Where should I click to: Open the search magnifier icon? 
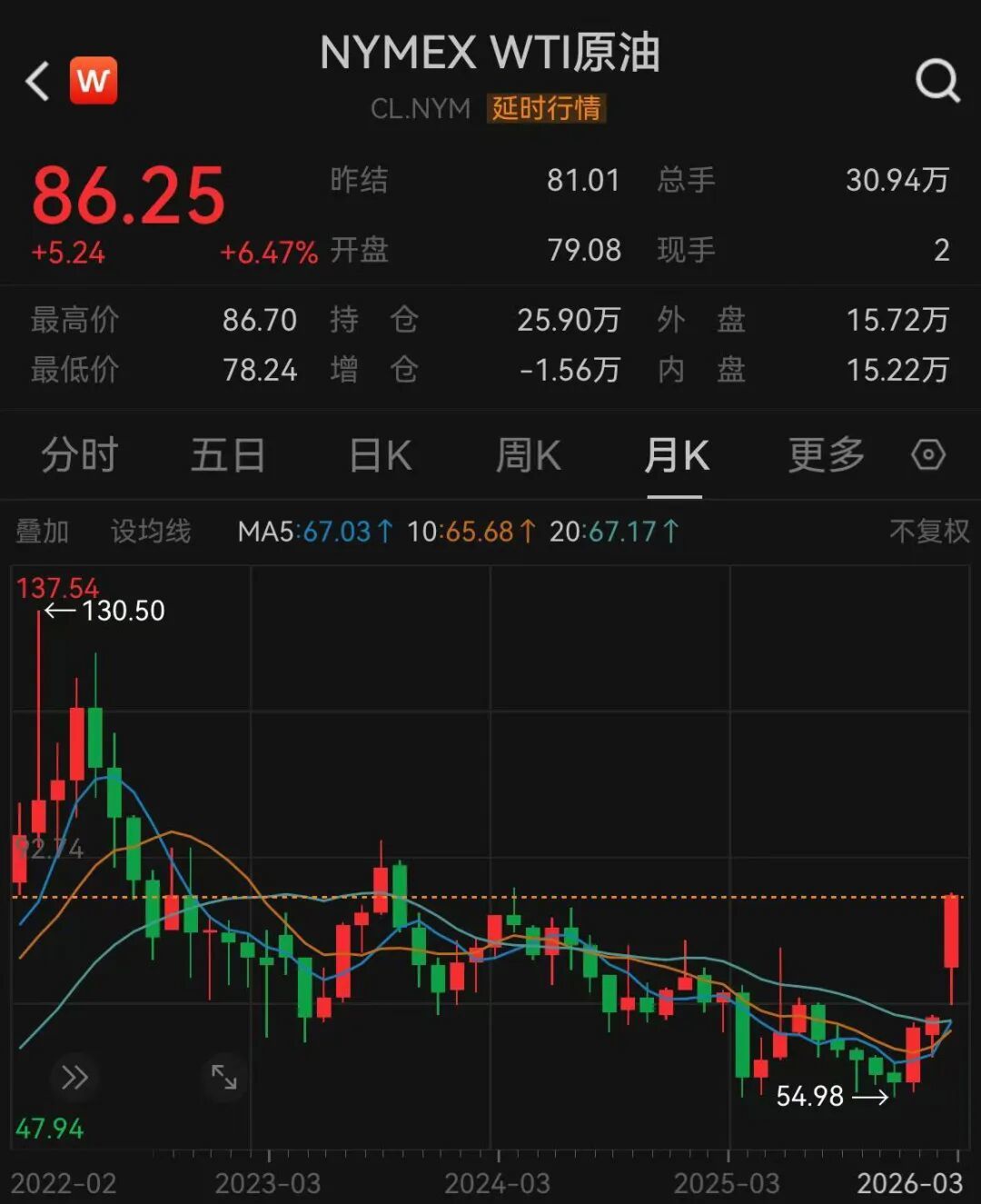[937, 81]
